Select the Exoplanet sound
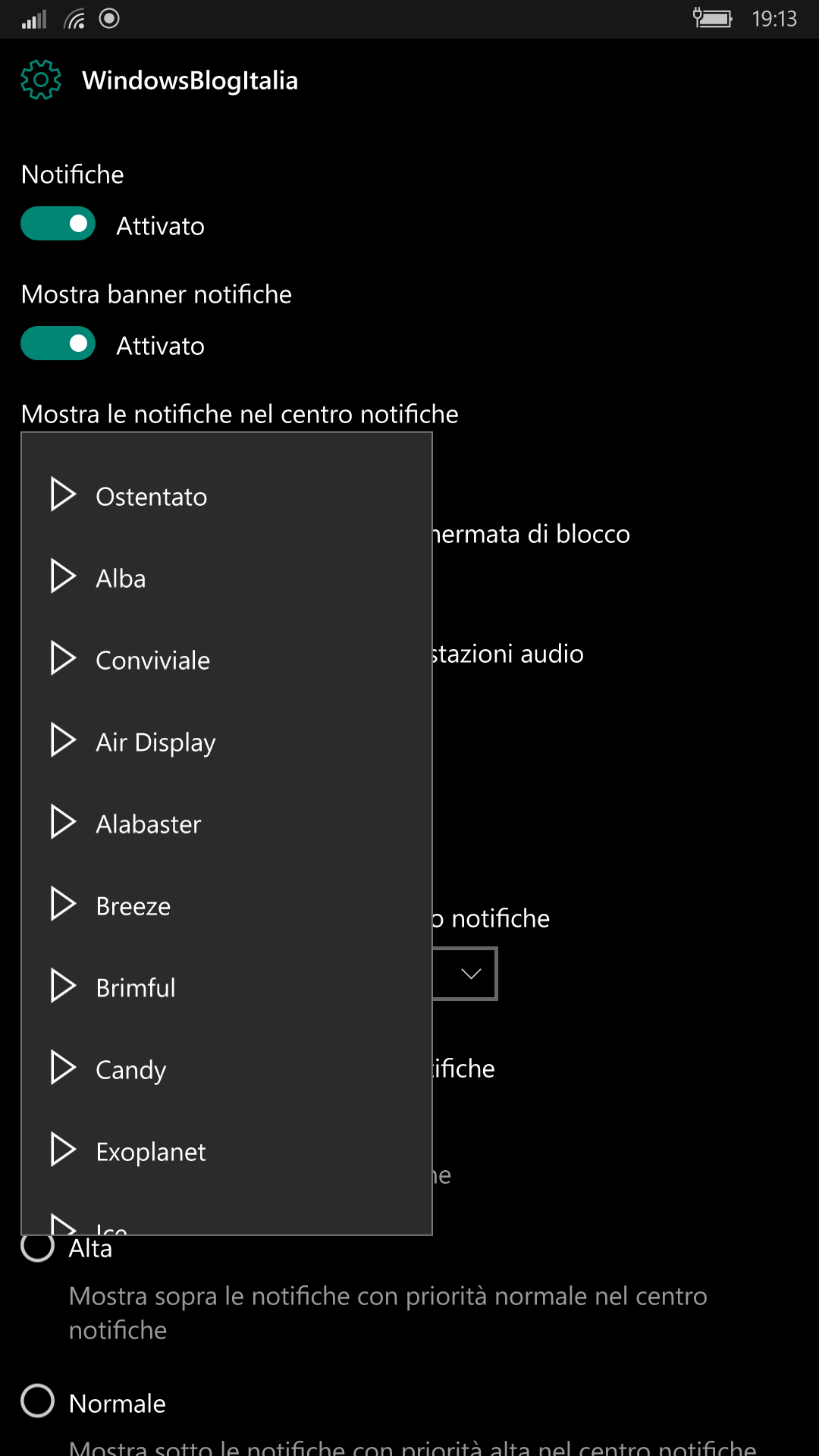This screenshot has height=1456, width=819. pos(227,1151)
